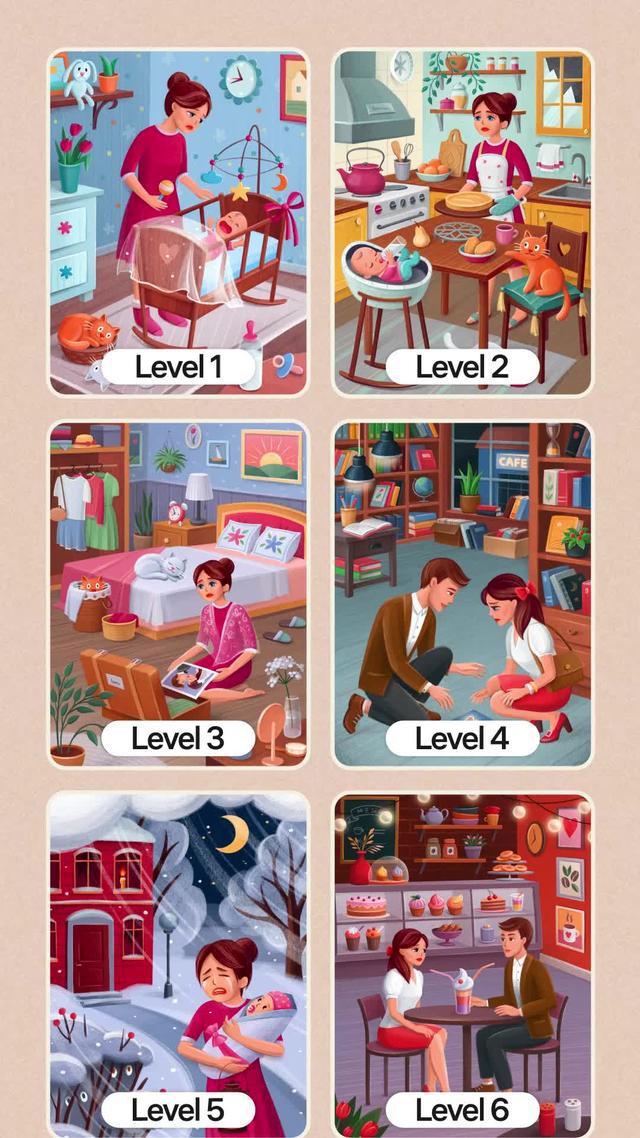Launch the Level 5 snowy night scene
Image resolution: width=640 pixels, height=1138 pixels.
pyautogui.click(x=178, y=965)
